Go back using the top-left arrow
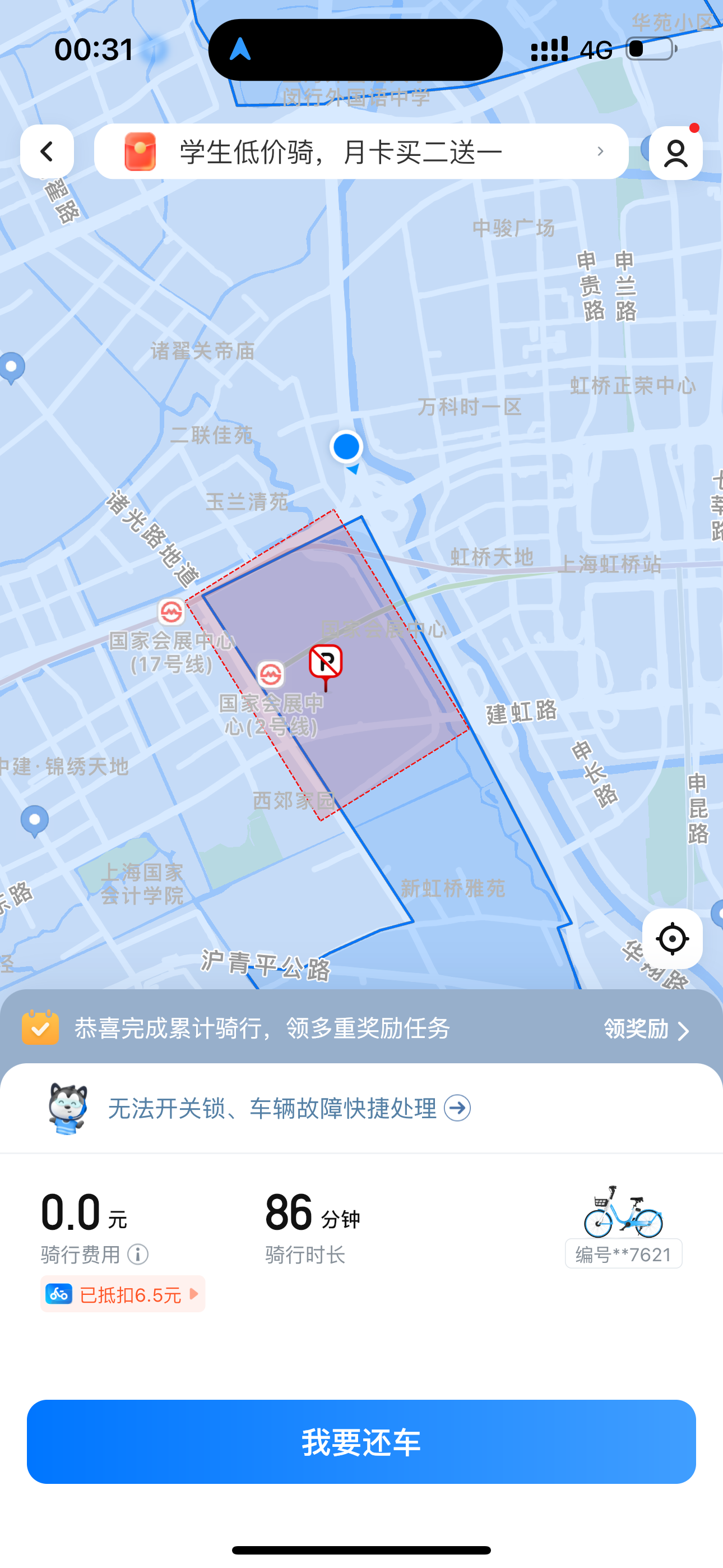This screenshot has width=723, height=1568. [x=47, y=151]
